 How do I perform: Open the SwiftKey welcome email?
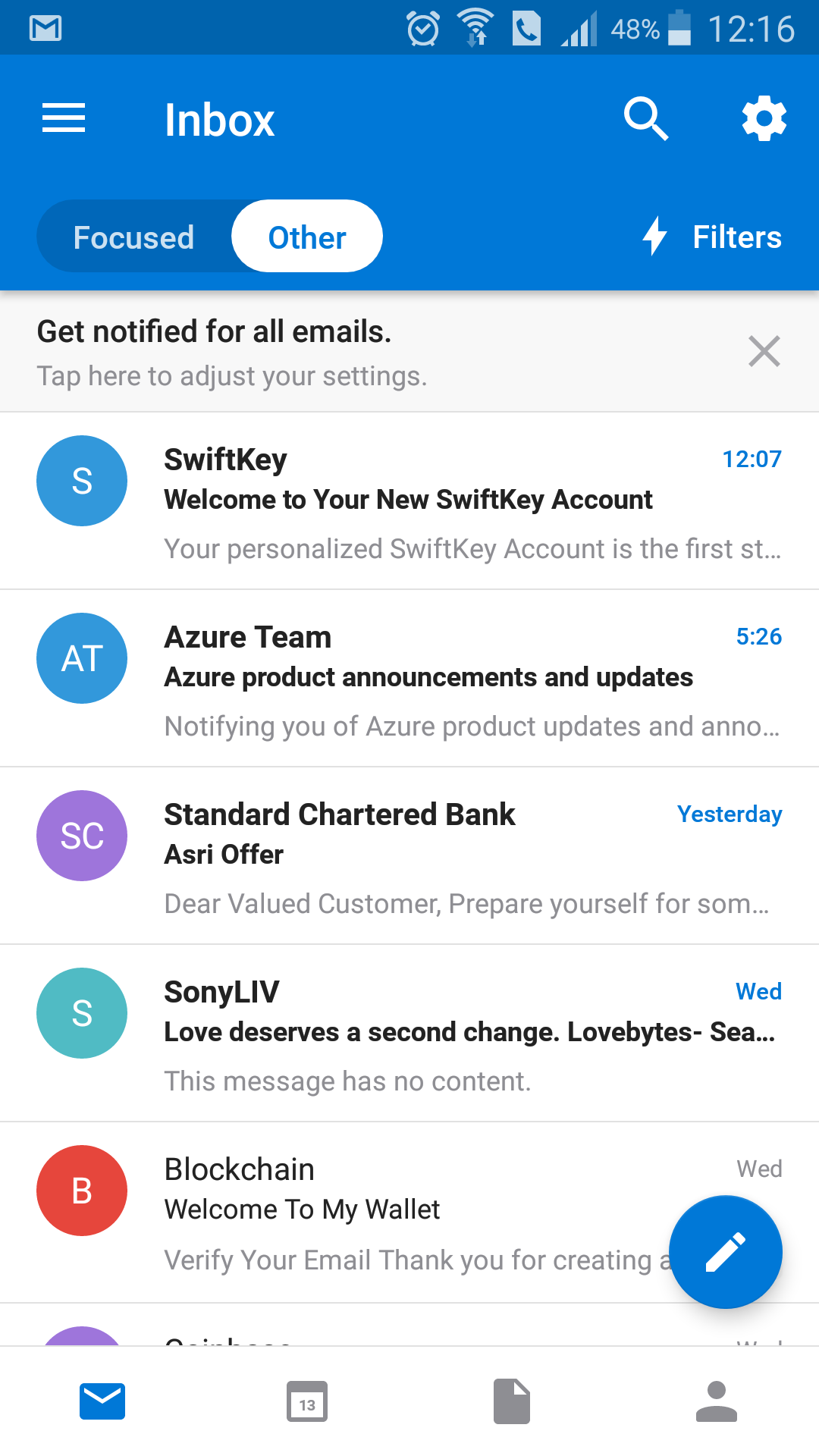click(x=409, y=501)
